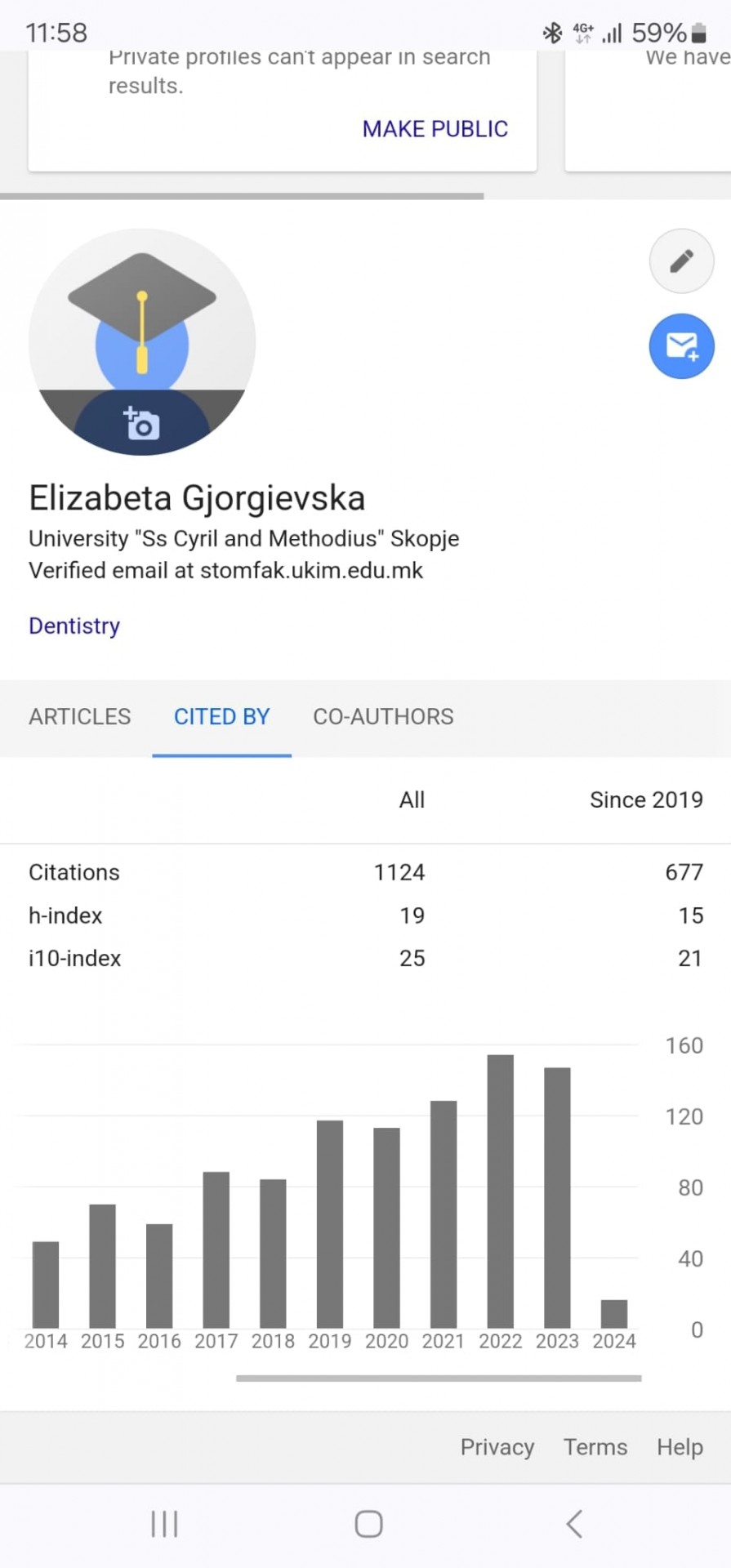Tap MAKE PUBLIC on the private profile card
The image size is (731, 1568).
click(435, 129)
